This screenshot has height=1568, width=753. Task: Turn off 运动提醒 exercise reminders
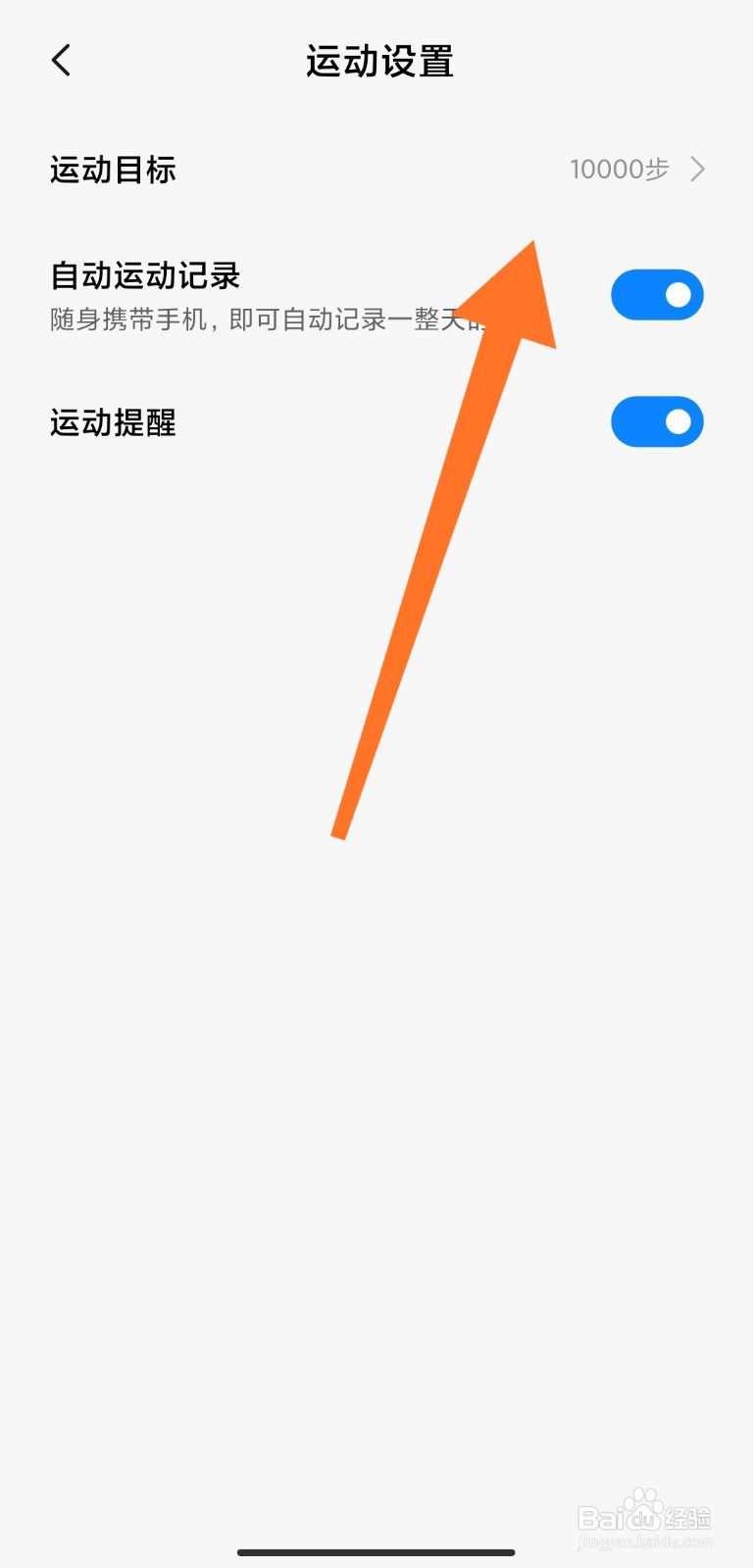[x=657, y=421]
